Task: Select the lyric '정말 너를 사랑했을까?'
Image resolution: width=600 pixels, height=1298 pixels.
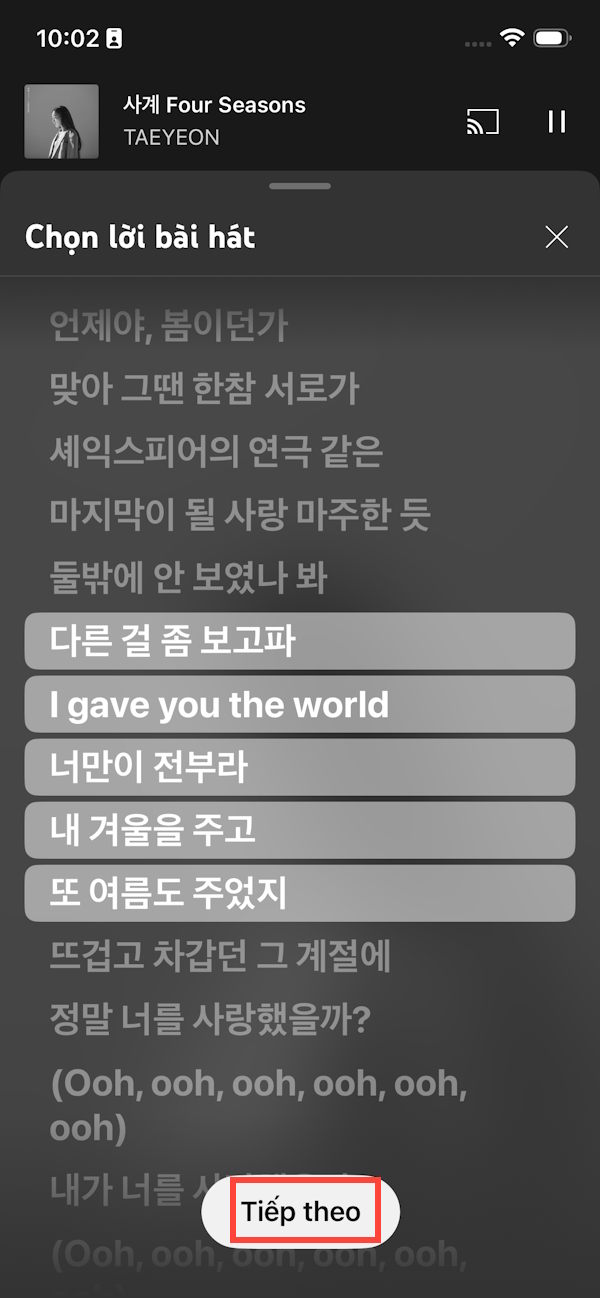Action: tap(210, 1020)
